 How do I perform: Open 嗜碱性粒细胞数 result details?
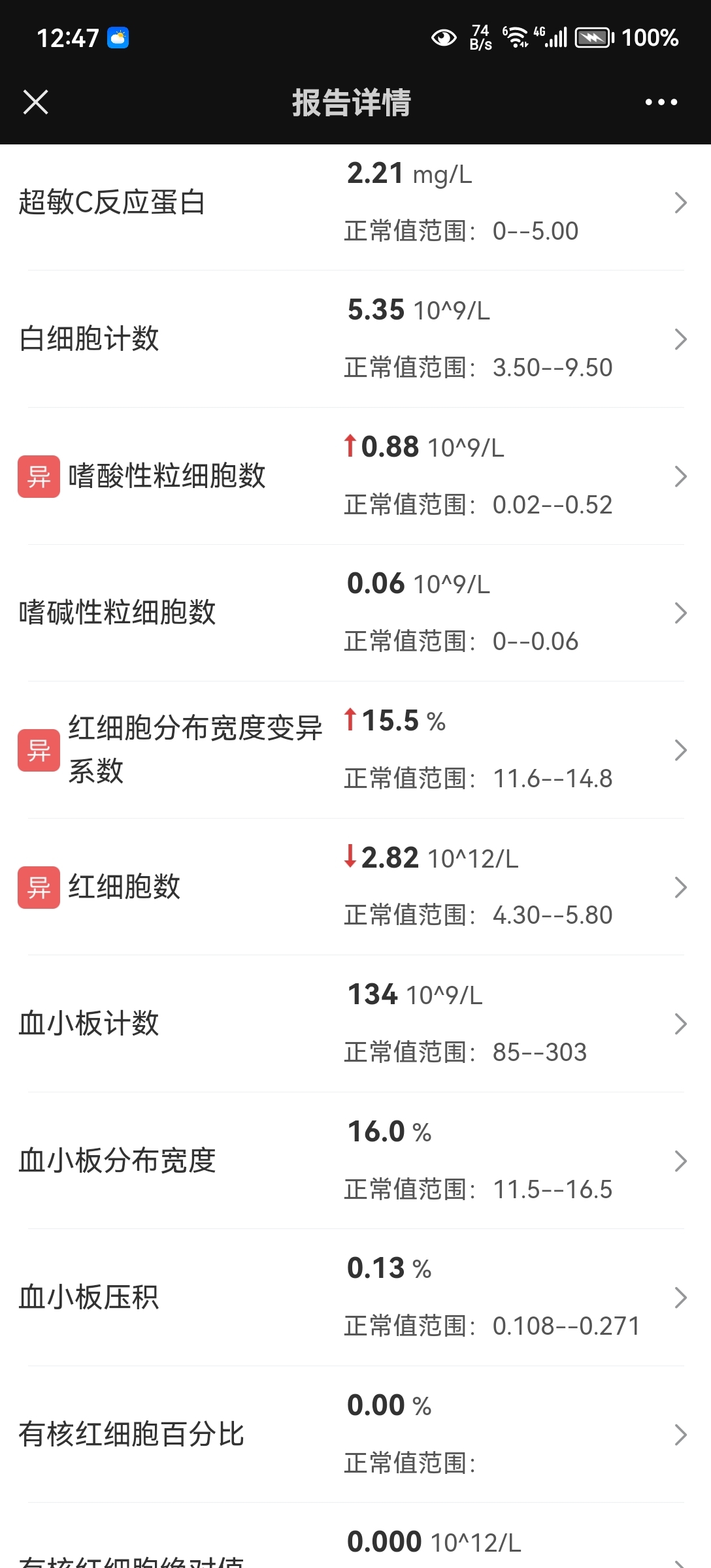point(355,613)
